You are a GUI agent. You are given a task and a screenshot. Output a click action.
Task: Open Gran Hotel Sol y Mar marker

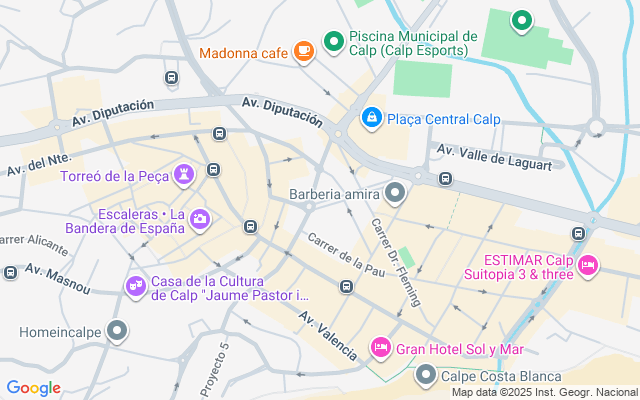(380, 348)
